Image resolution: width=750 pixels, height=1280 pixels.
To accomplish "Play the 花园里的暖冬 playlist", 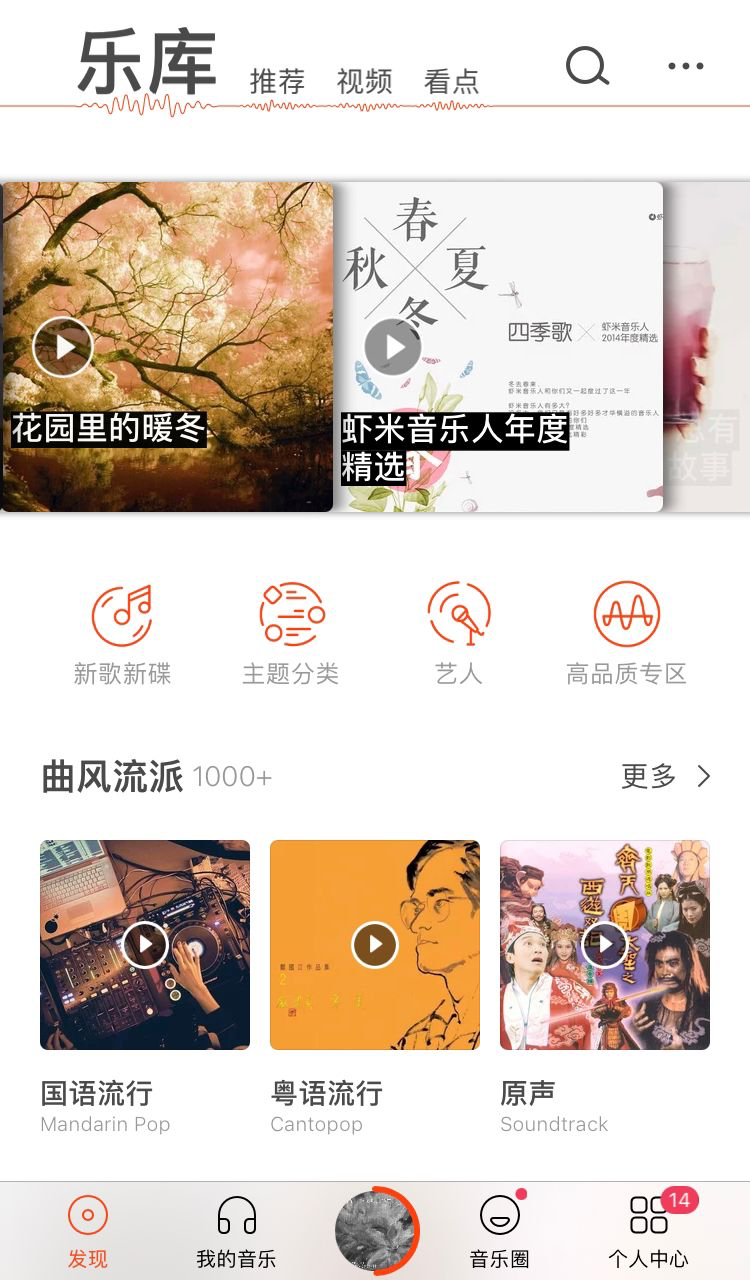I will (63, 346).
